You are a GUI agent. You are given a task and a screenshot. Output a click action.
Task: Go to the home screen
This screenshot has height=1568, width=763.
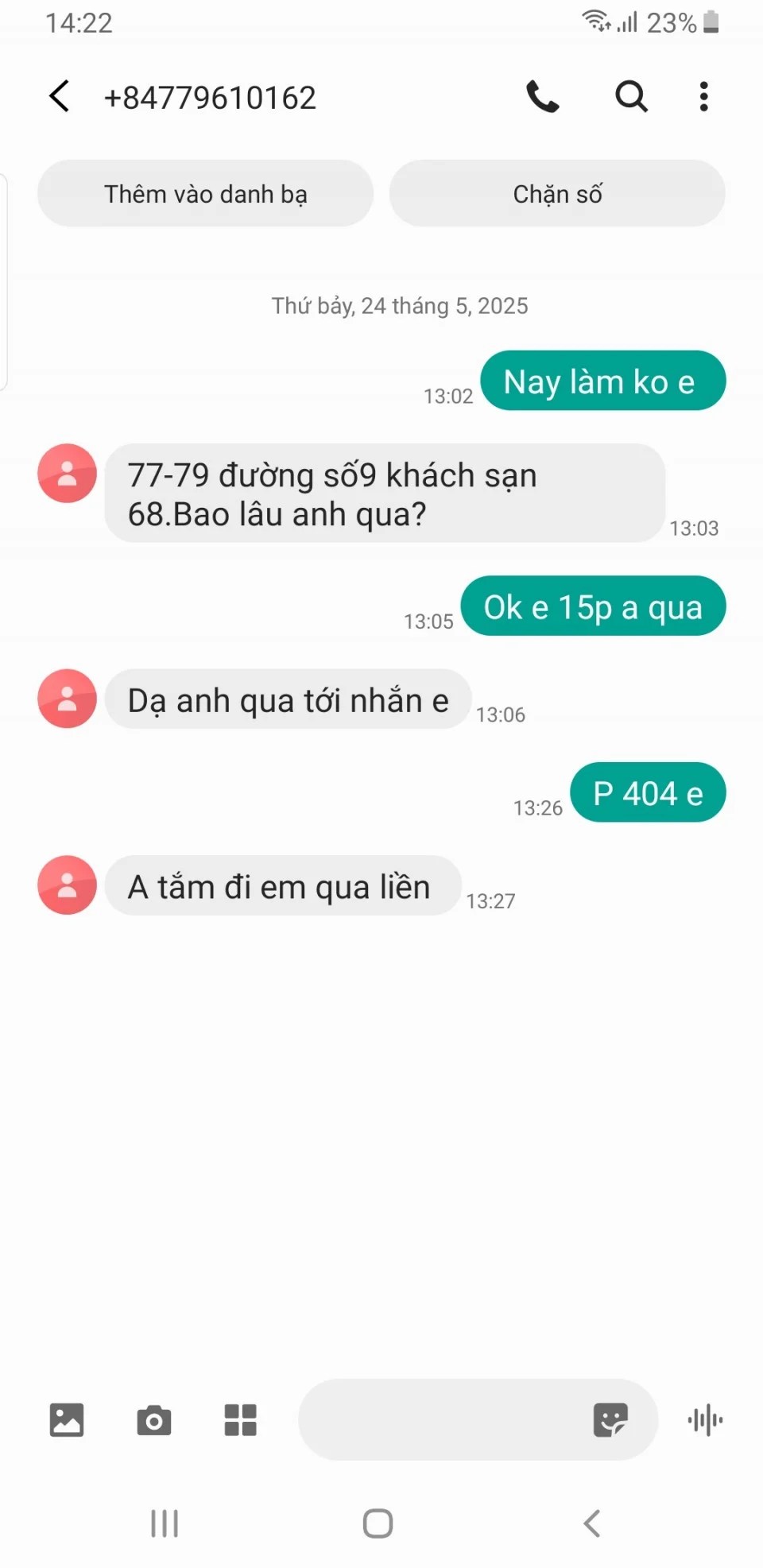(378, 1523)
